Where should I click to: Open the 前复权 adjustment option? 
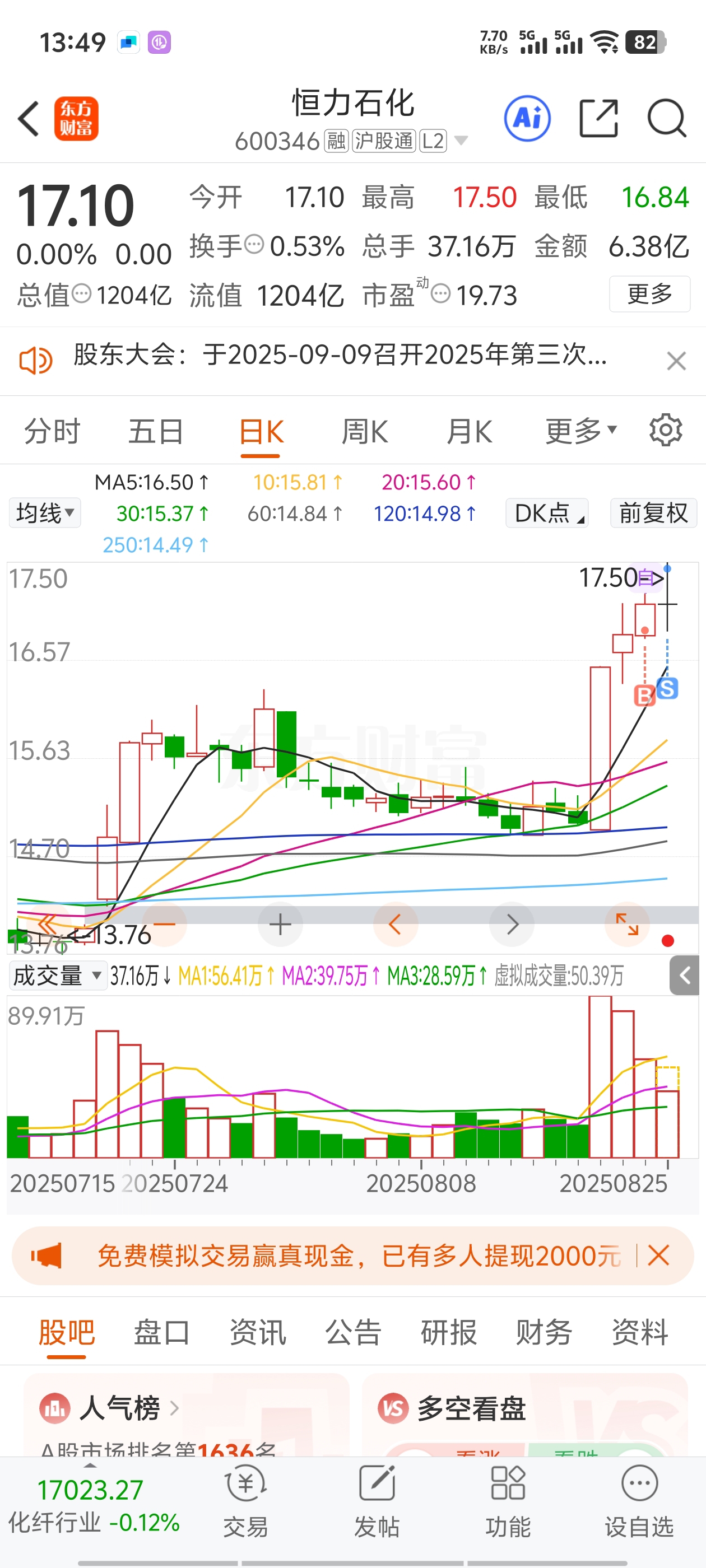[654, 513]
